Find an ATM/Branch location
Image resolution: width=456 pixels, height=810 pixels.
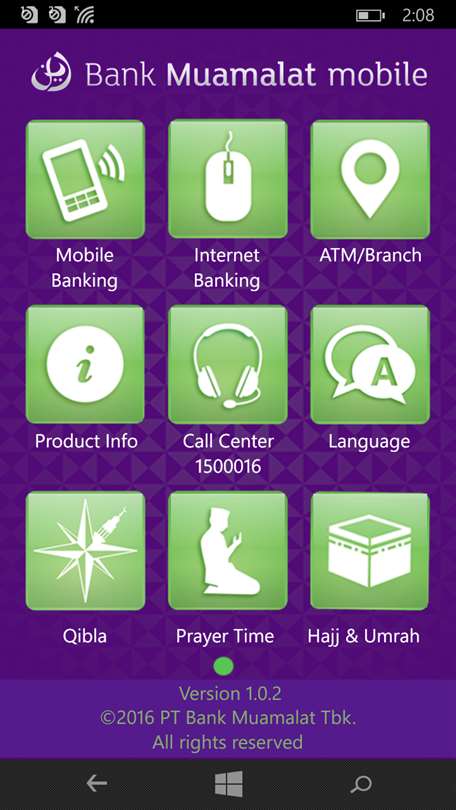coord(370,179)
